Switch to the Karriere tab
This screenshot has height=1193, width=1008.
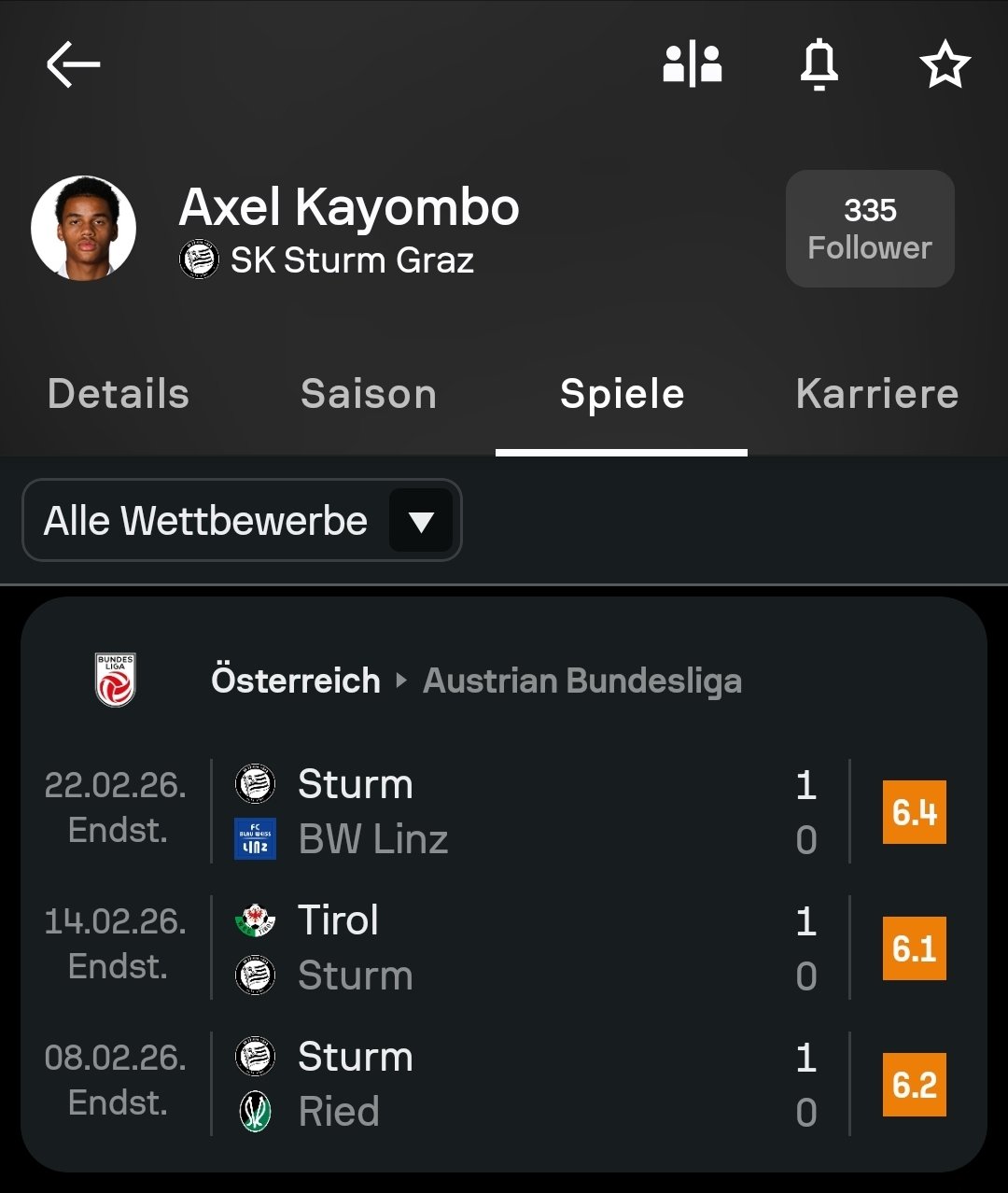(876, 394)
